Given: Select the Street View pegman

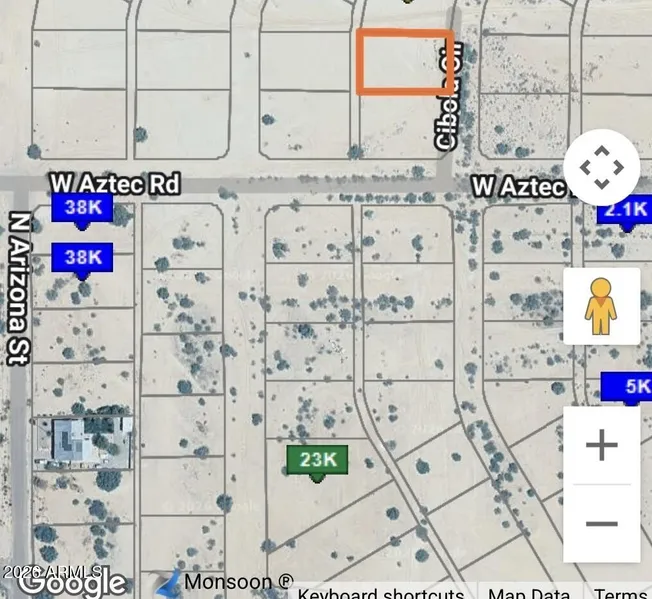Looking at the screenshot, I should pyautogui.click(x=601, y=306).
